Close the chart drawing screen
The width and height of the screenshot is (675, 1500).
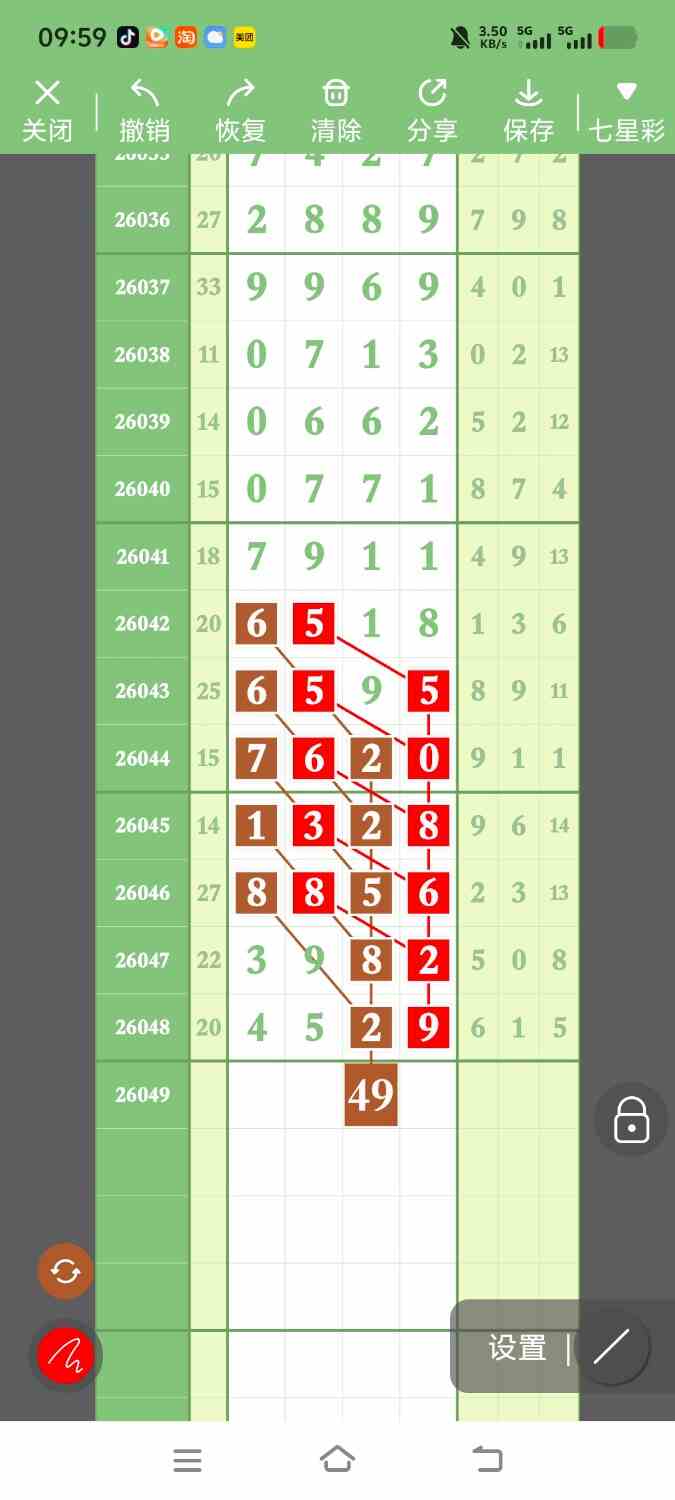pos(47,111)
